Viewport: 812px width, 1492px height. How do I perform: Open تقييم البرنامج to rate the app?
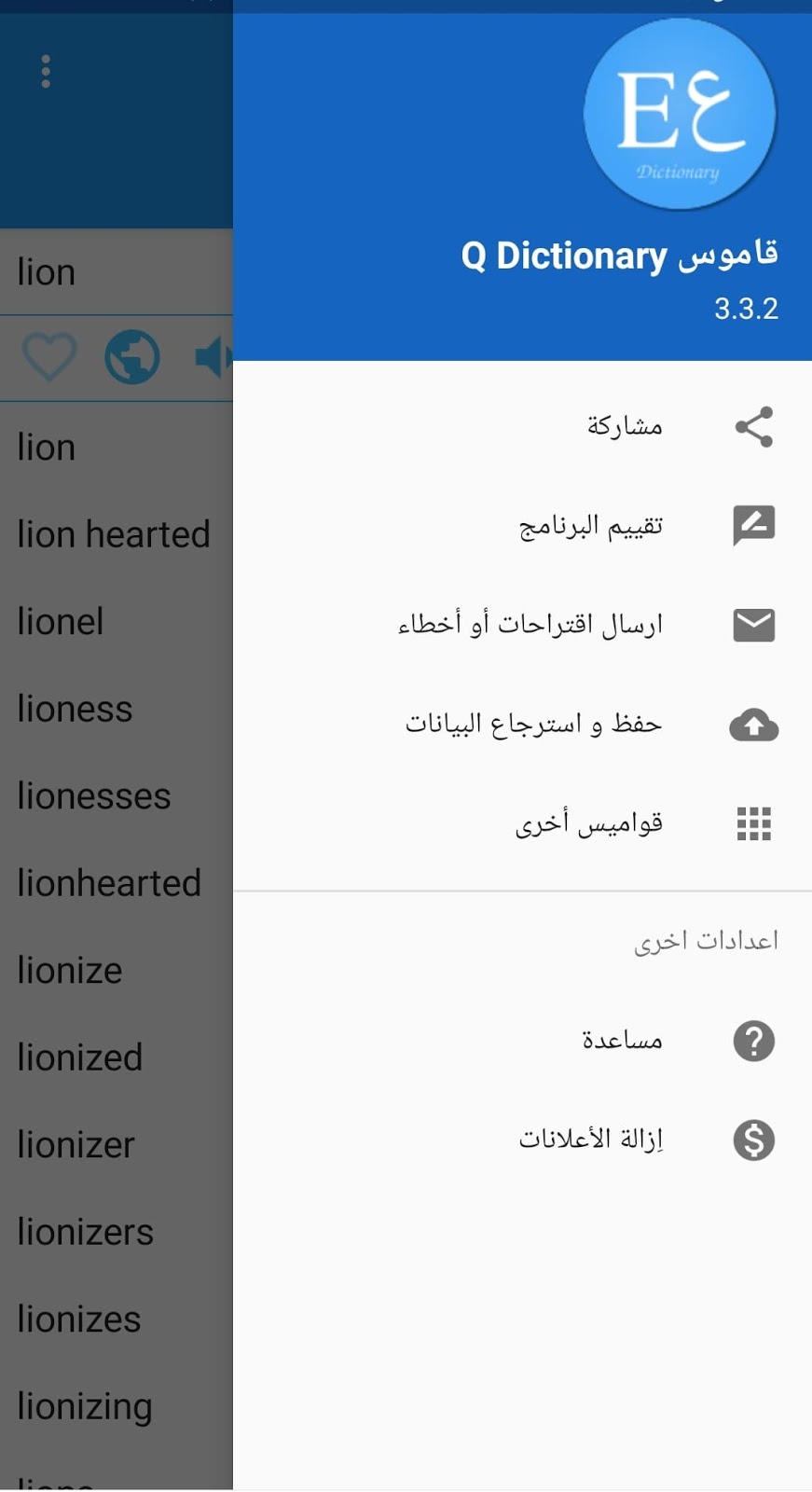coord(522,526)
